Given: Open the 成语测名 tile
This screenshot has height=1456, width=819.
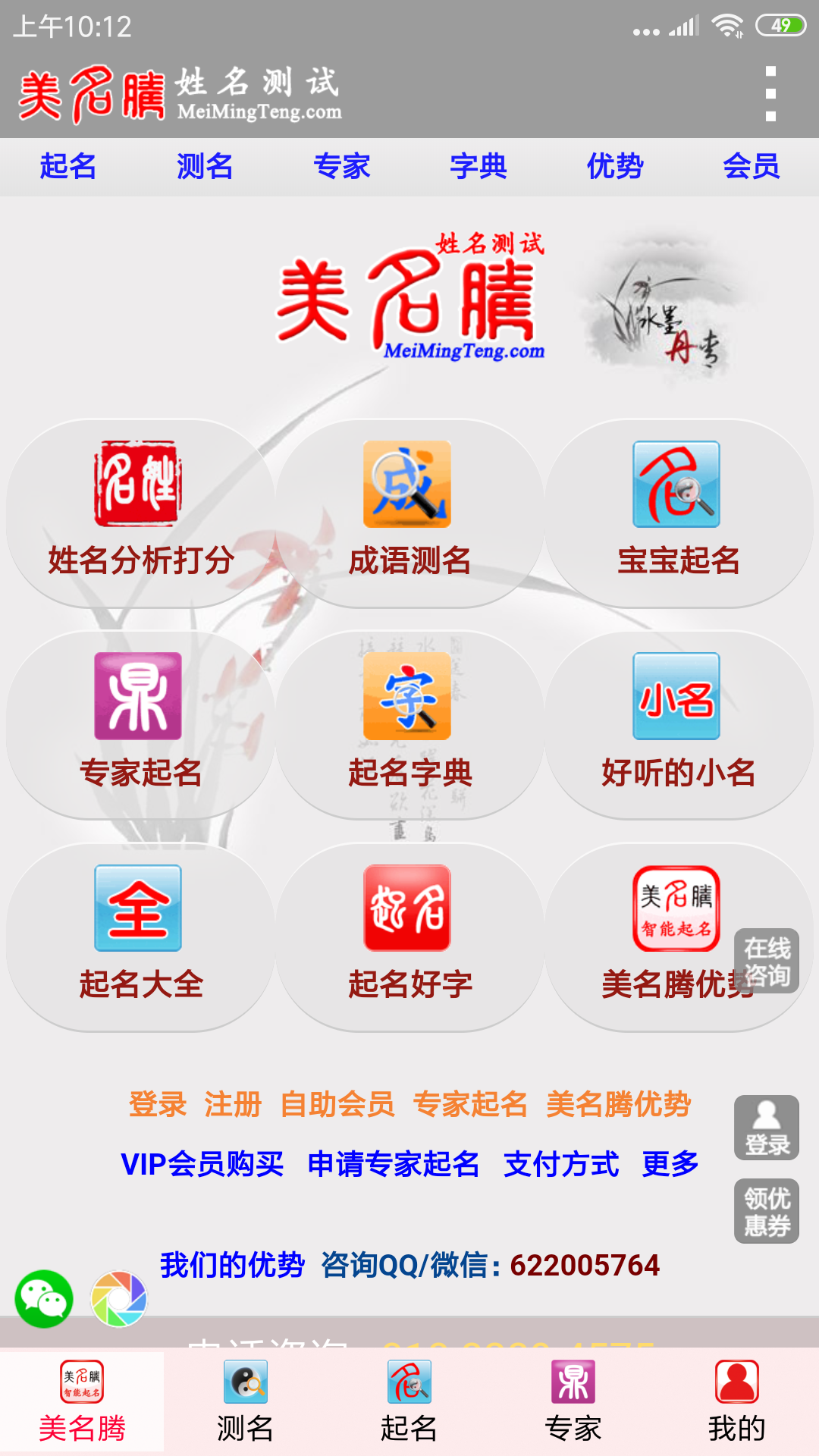Looking at the screenshot, I should click(409, 513).
